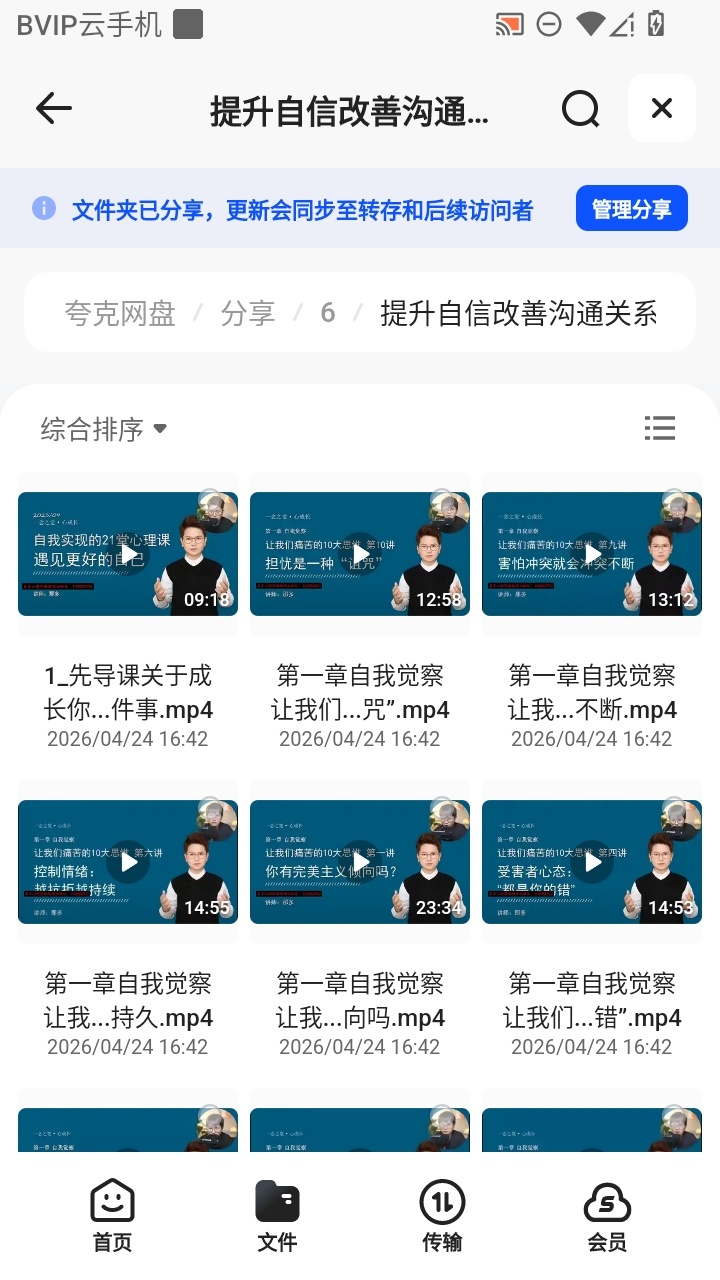720x1280 pixels.
Task: Expand the 综合排序 sort dropdown
Action: pyautogui.click(x=104, y=429)
